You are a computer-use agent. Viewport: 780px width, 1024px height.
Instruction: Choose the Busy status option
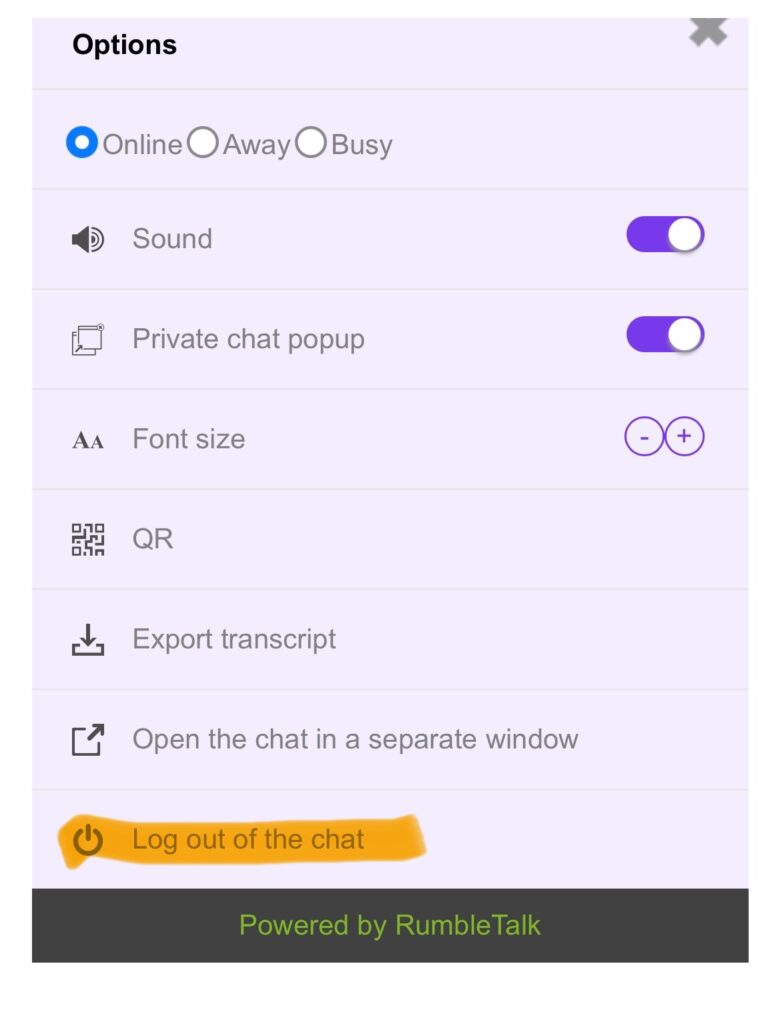click(311, 143)
